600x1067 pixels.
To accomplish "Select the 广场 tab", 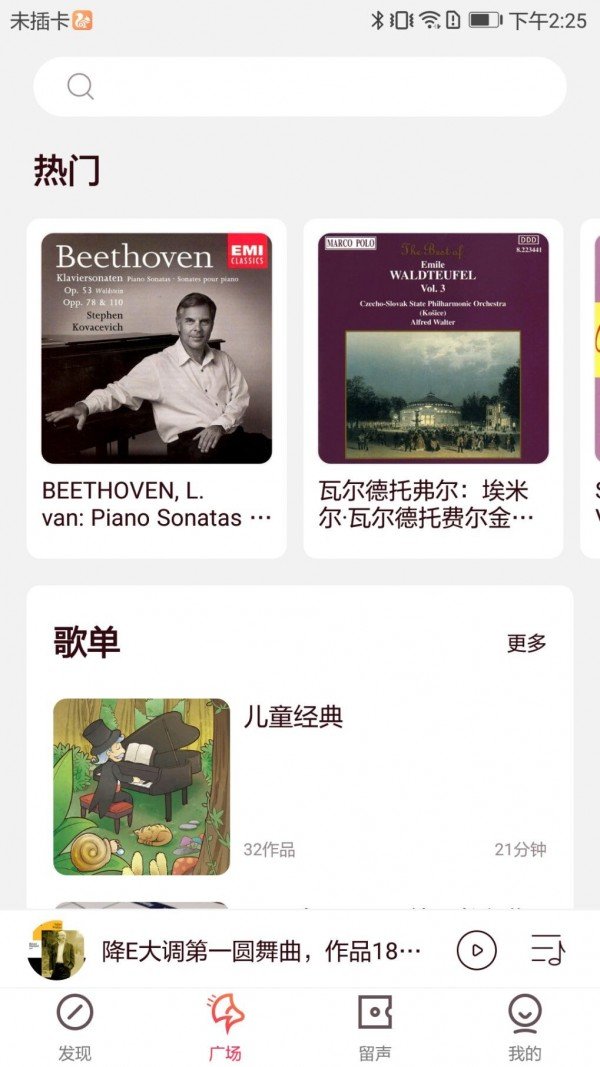I will (225, 1027).
